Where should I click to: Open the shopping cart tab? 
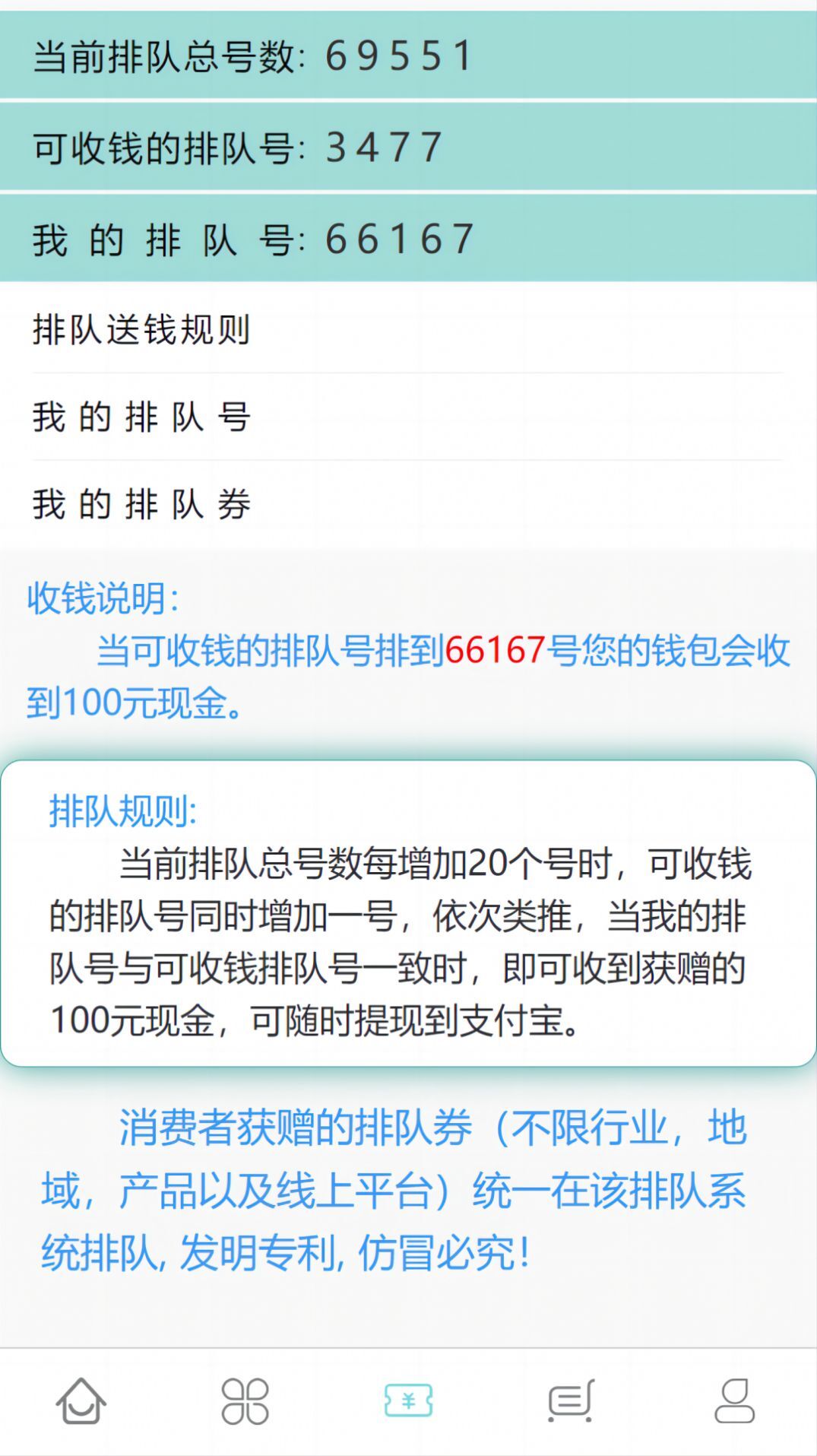[x=572, y=1400]
